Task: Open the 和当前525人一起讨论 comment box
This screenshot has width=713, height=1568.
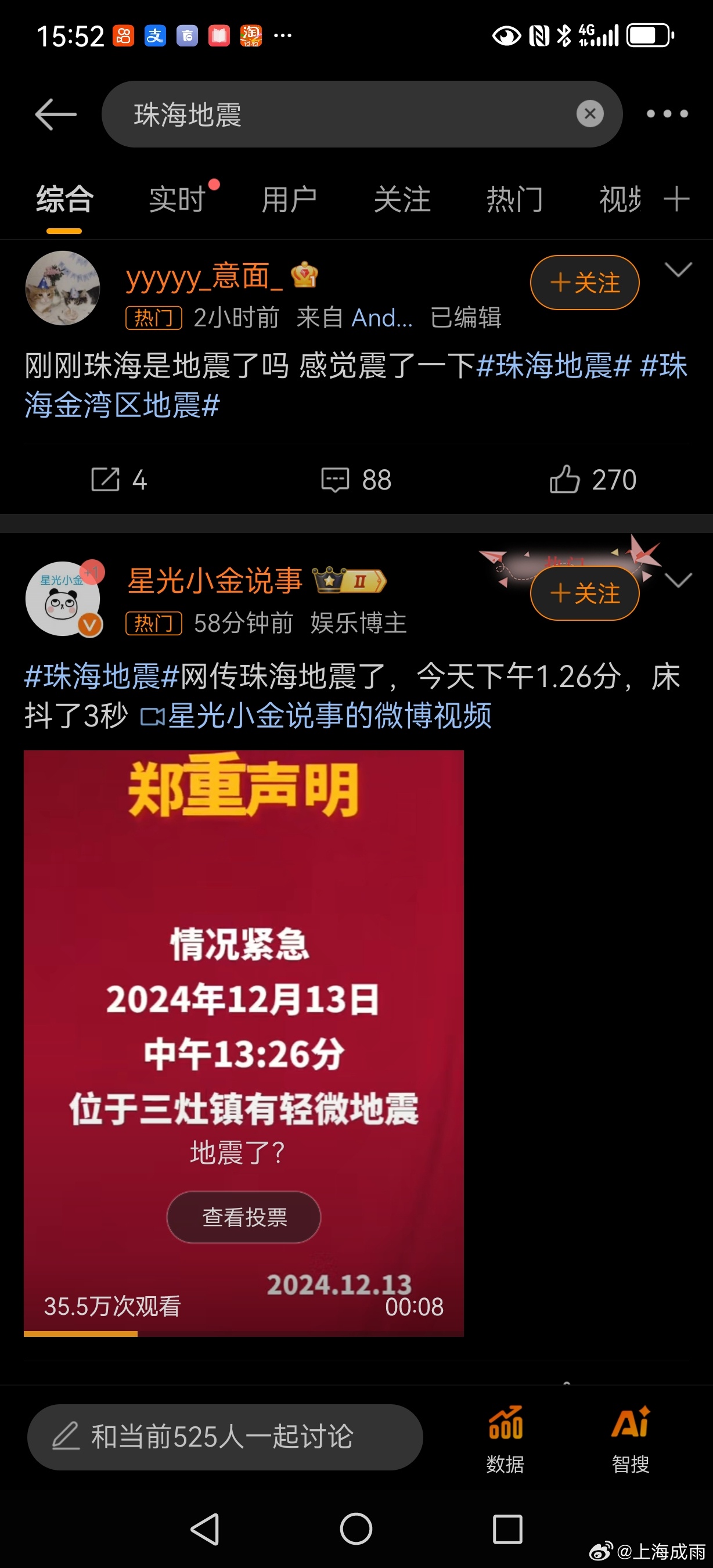Action: point(225,1437)
